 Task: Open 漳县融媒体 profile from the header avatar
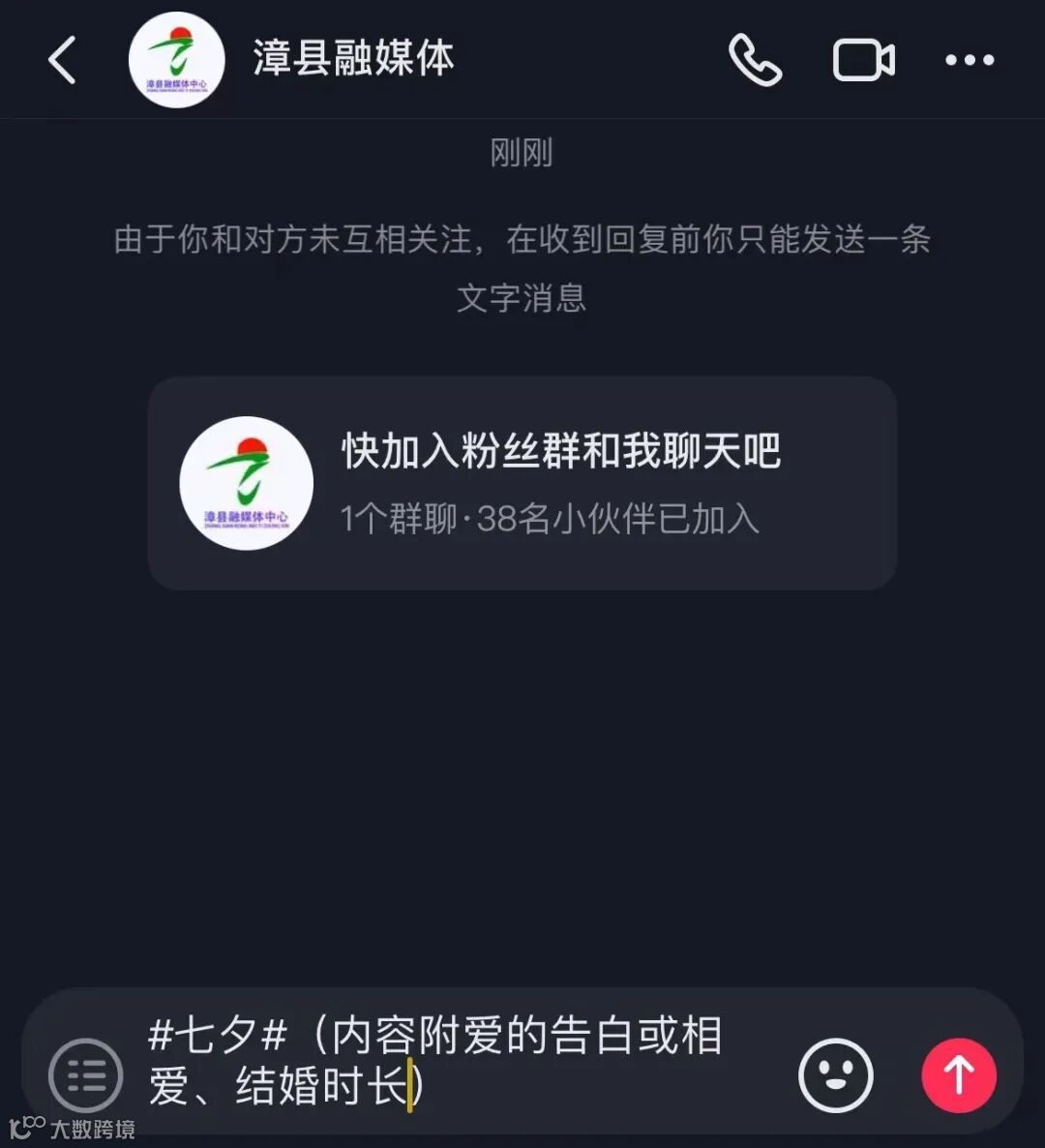[x=176, y=60]
